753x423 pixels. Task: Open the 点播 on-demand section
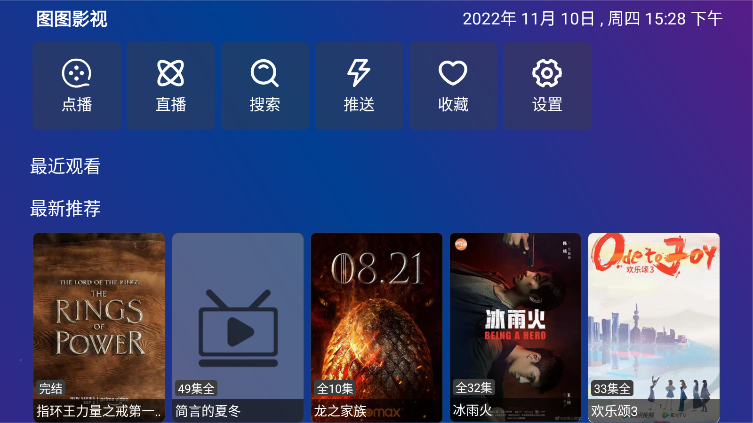(77, 86)
